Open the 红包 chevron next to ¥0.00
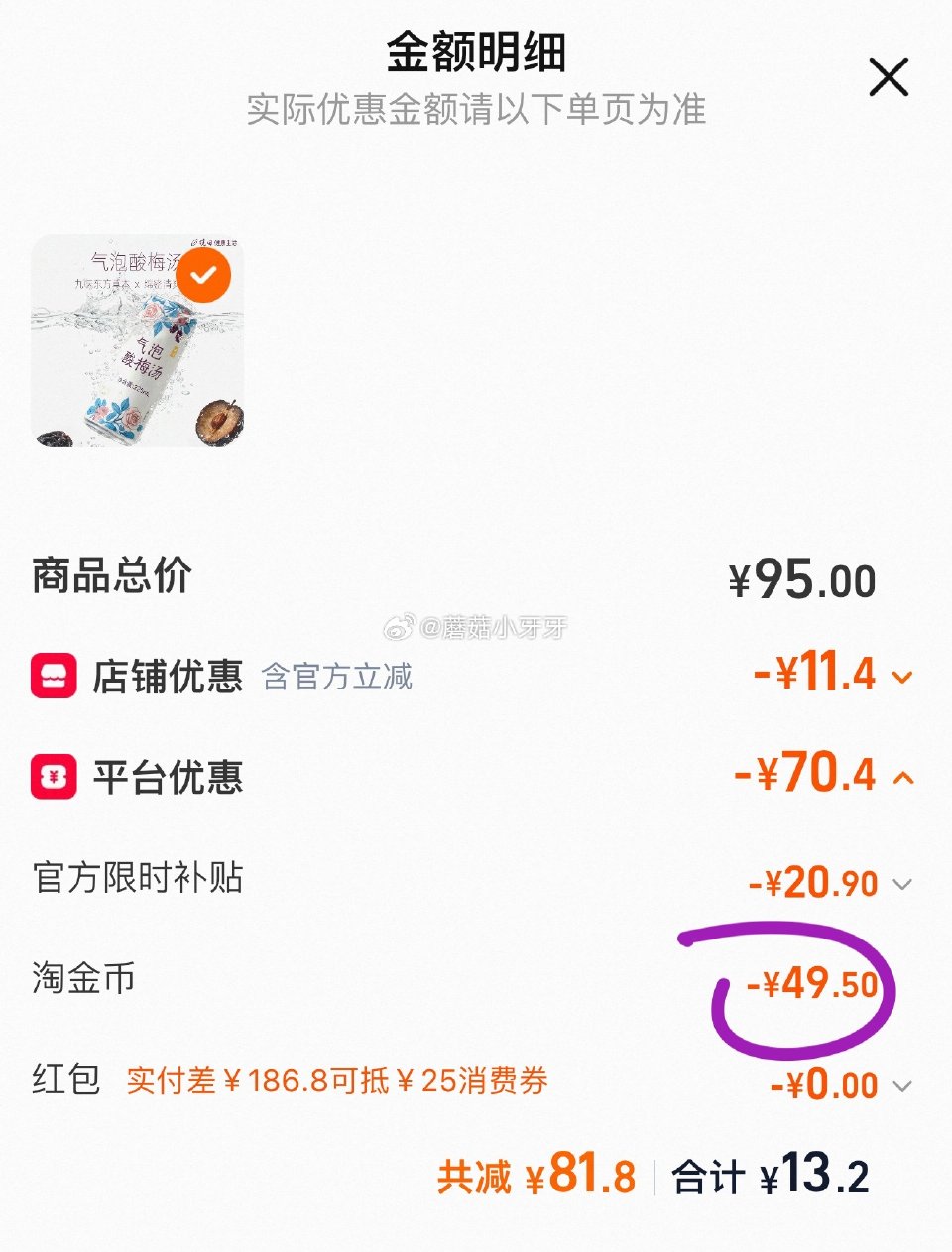Viewport: 952px width, 1252px height. tap(902, 1086)
